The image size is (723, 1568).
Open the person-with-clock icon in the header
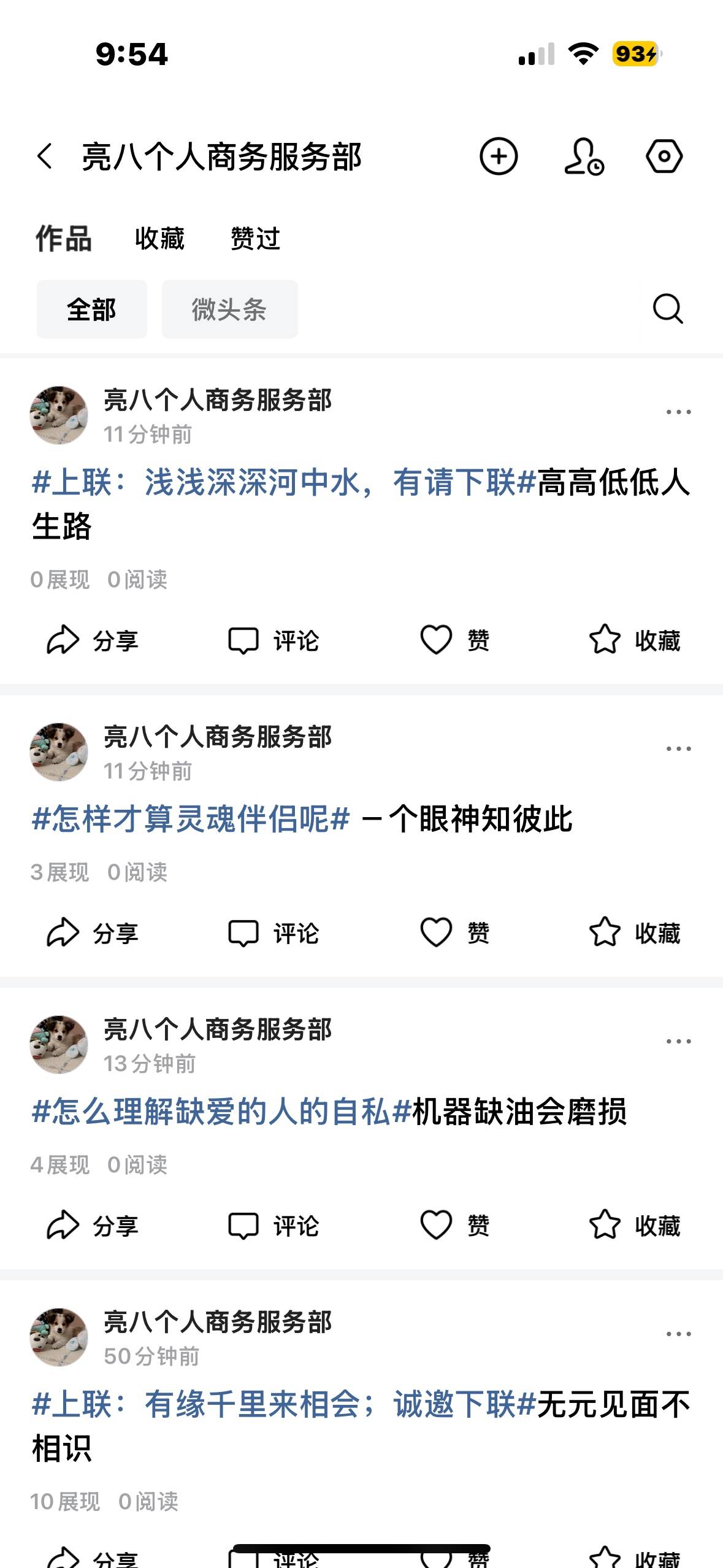583,156
